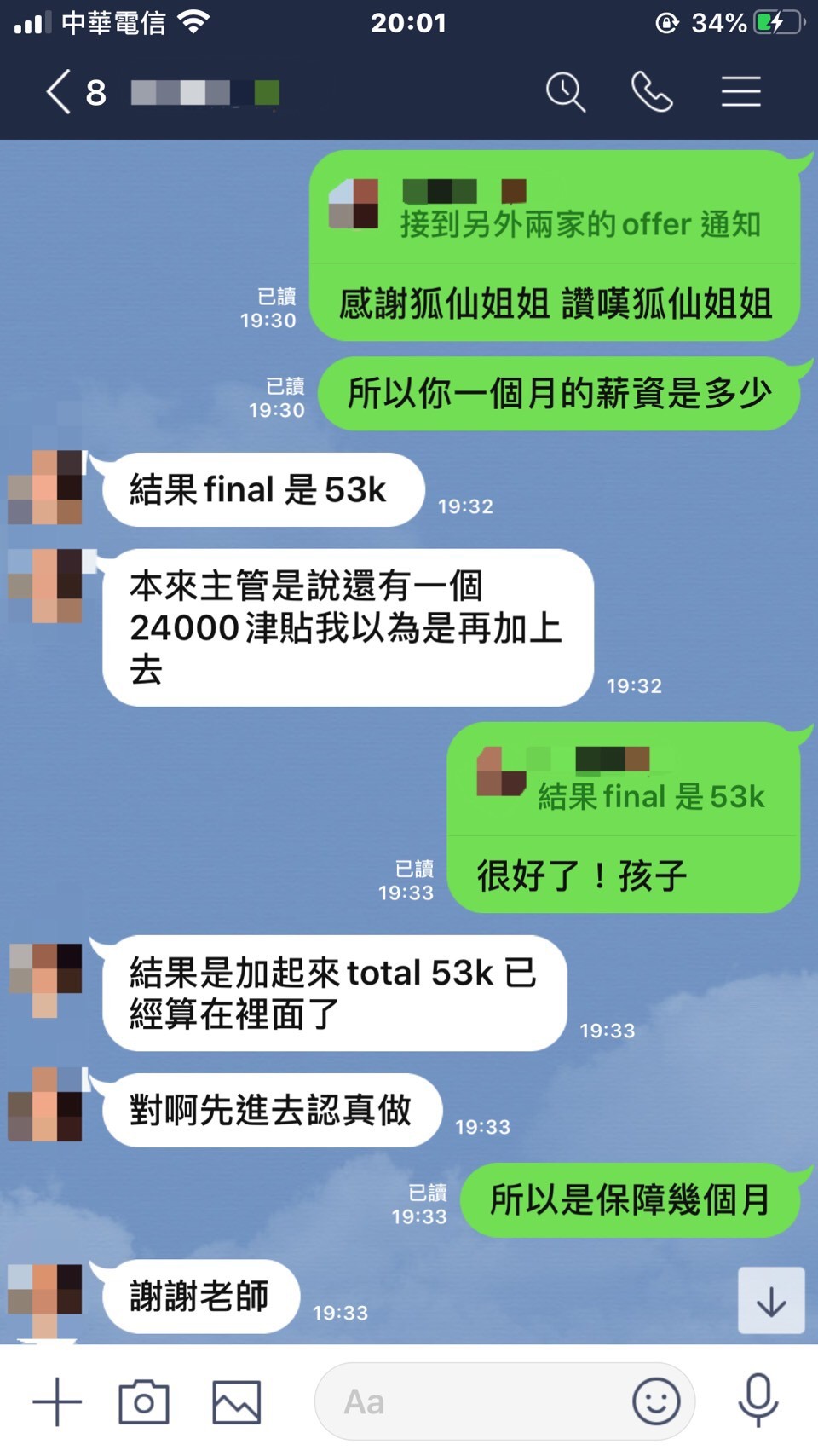The image size is (818, 1456).
Task: Focus the Aa message input field
Action: (x=469, y=1401)
